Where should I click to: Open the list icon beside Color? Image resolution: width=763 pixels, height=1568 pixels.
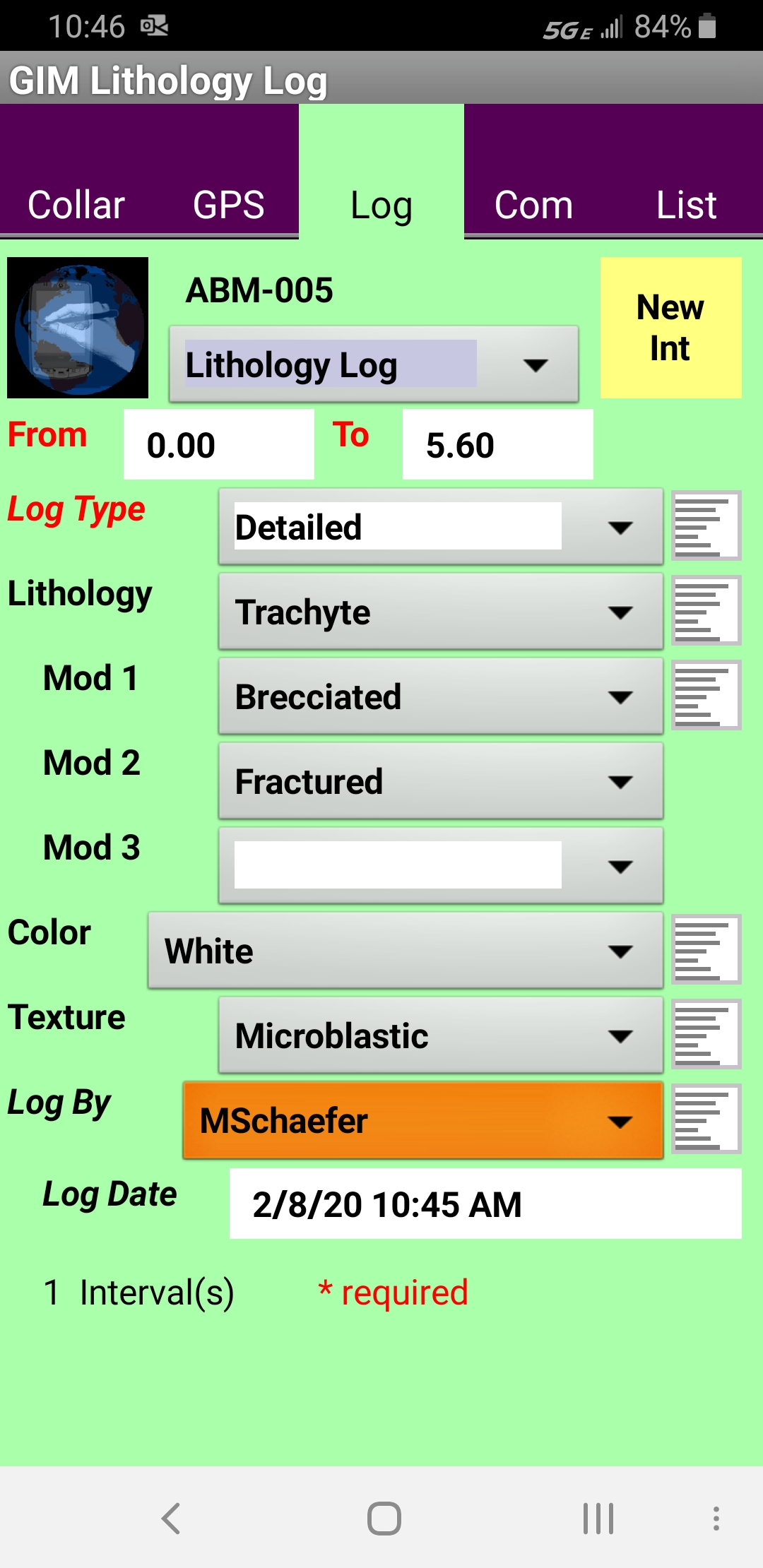[x=705, y=949]
